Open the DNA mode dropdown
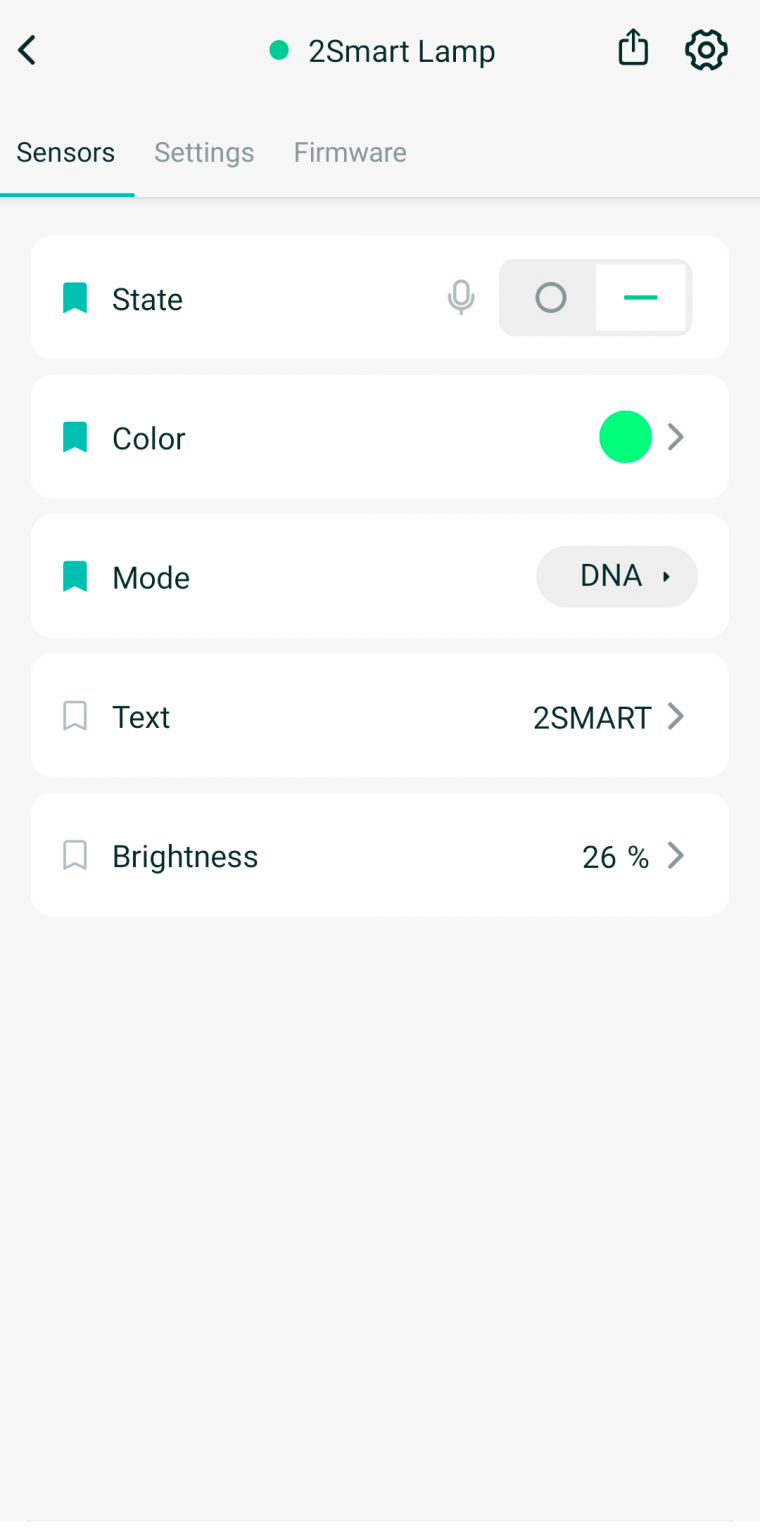760x1536 pixels. tap(616, 576)
